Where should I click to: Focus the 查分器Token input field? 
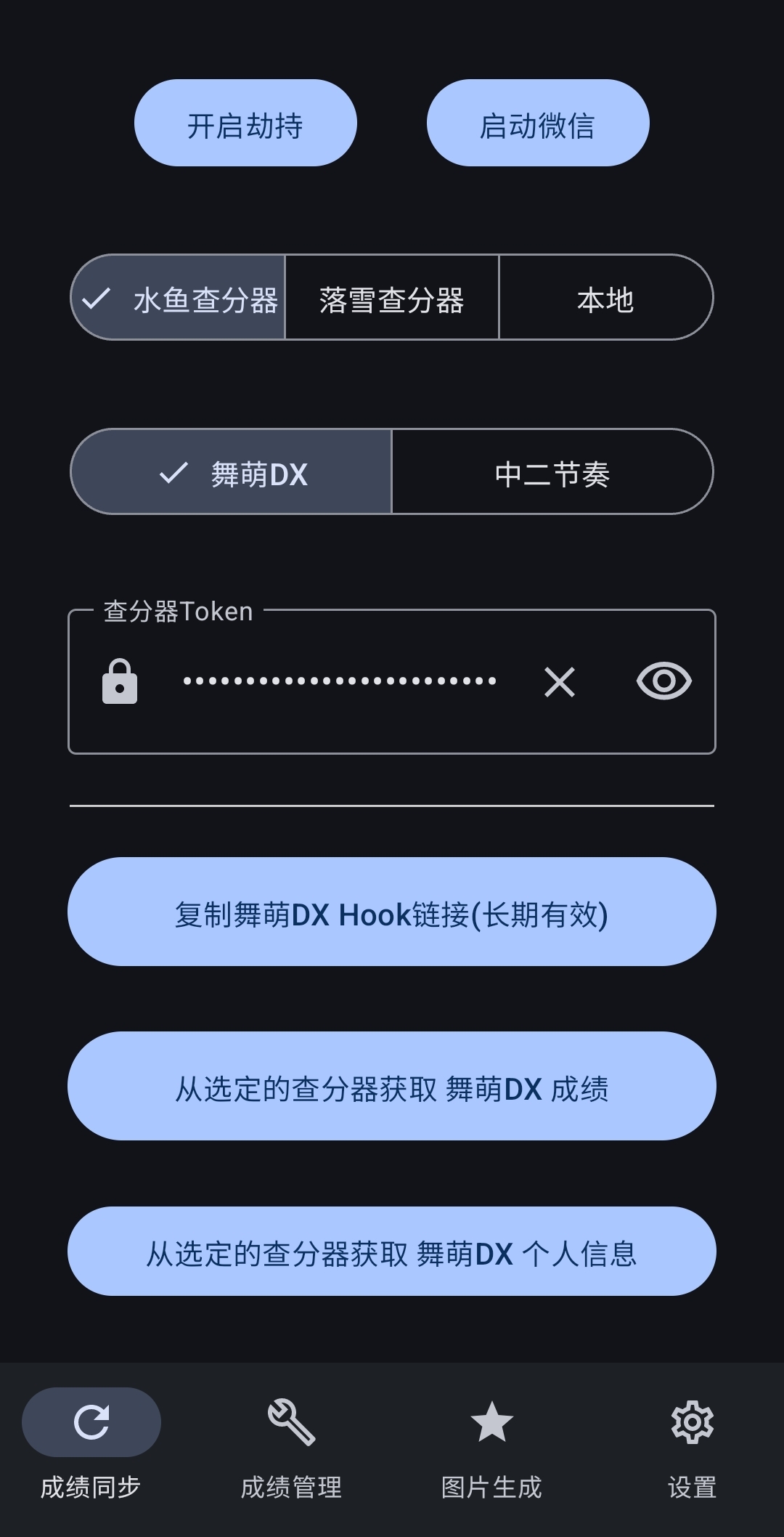click(x=340, y=681)
